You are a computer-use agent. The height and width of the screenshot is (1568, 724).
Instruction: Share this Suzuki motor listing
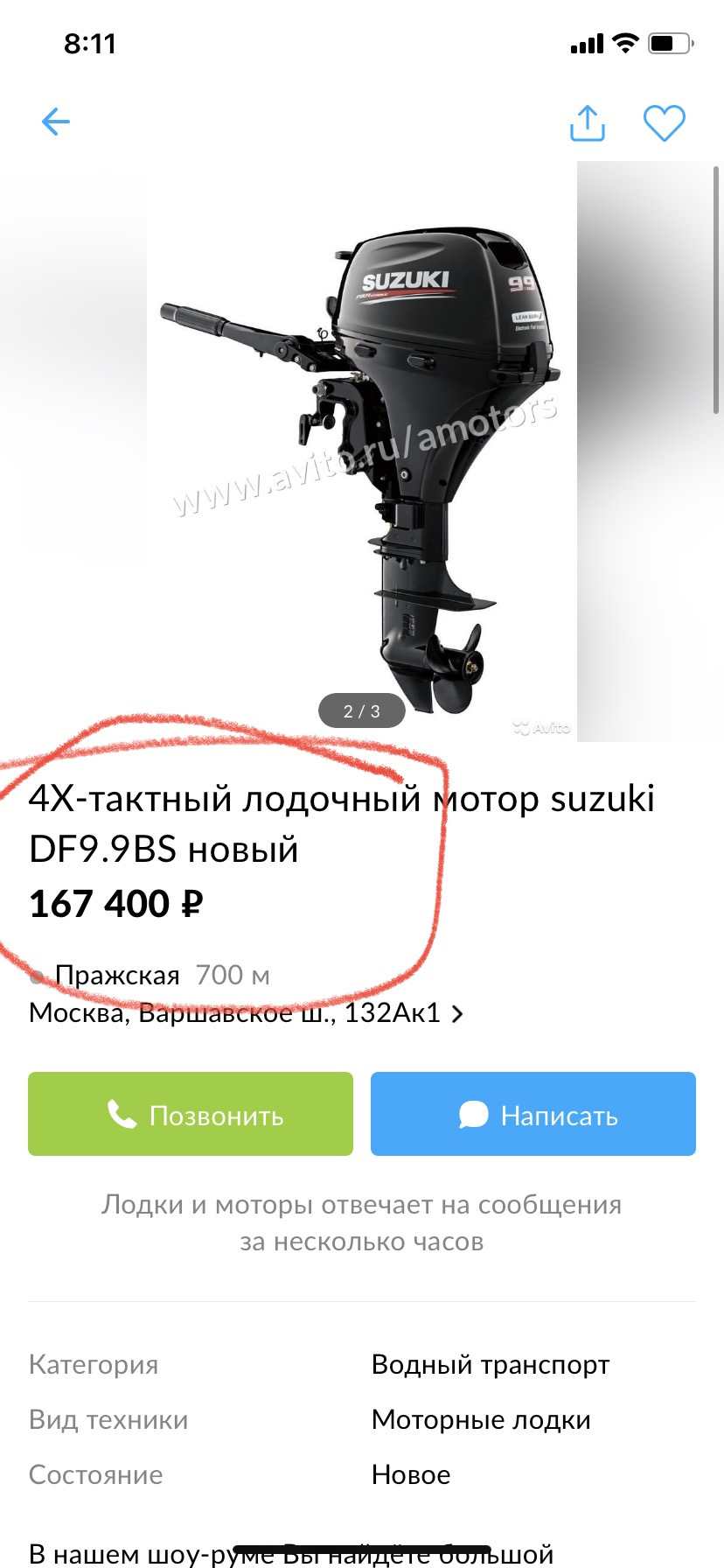click(588, 122)
